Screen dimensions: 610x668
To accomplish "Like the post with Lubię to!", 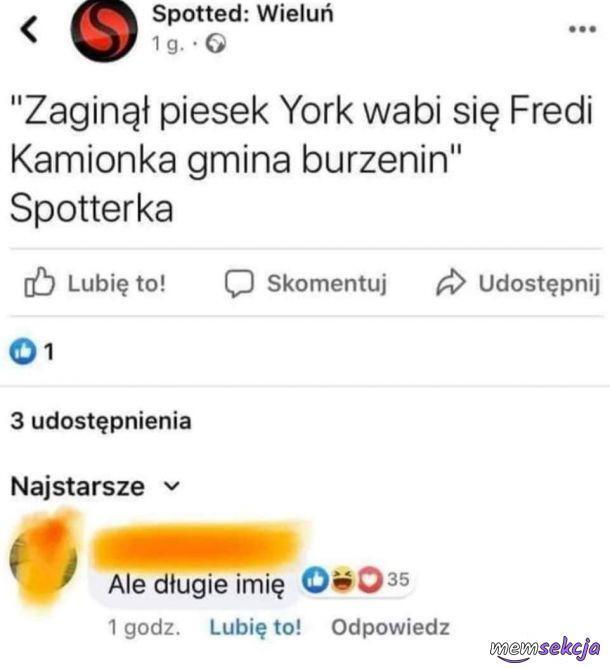I will coord(95,283).
